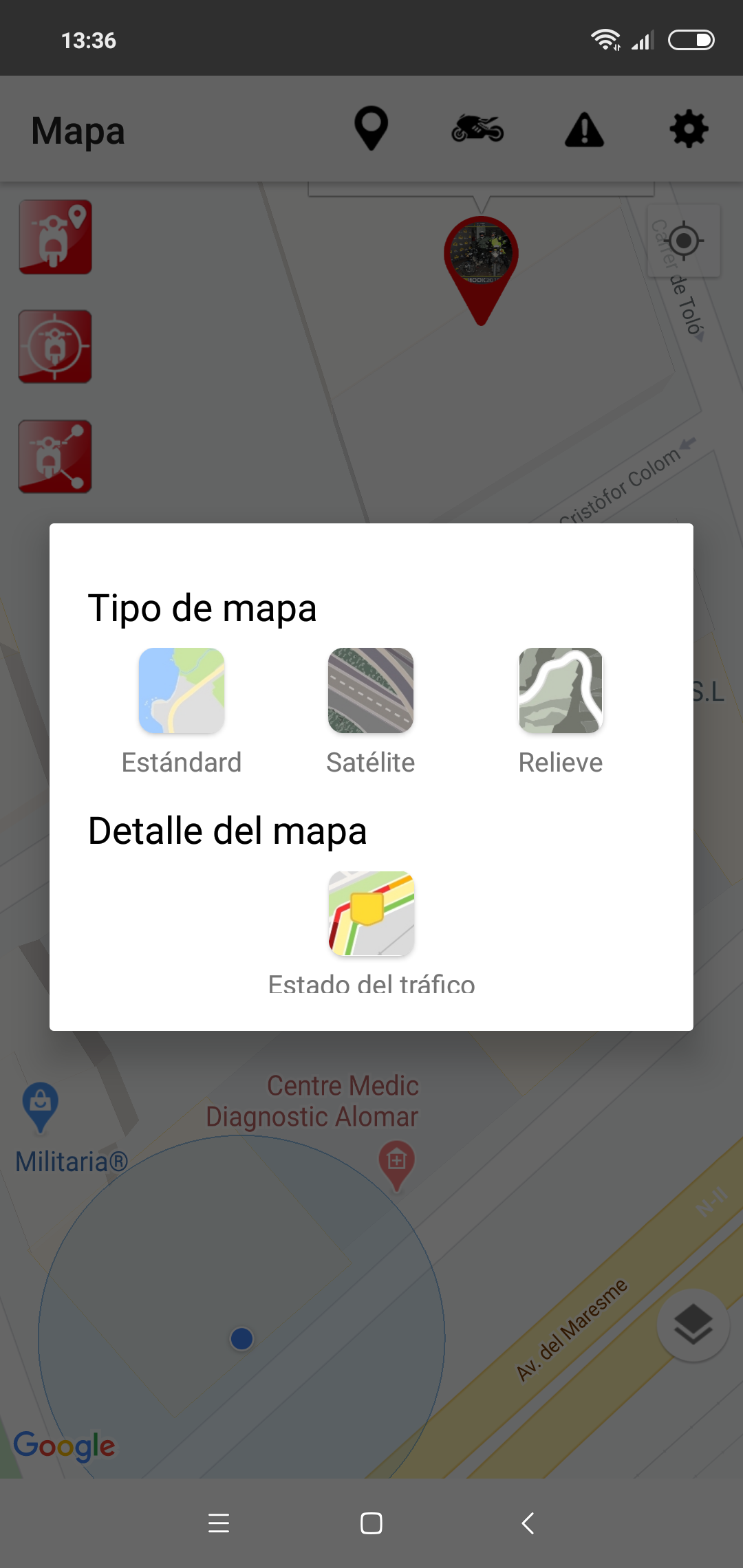Tap the map layers button
The width and height of the screenshot is (743, 1568).
[x=693, y=1325]
